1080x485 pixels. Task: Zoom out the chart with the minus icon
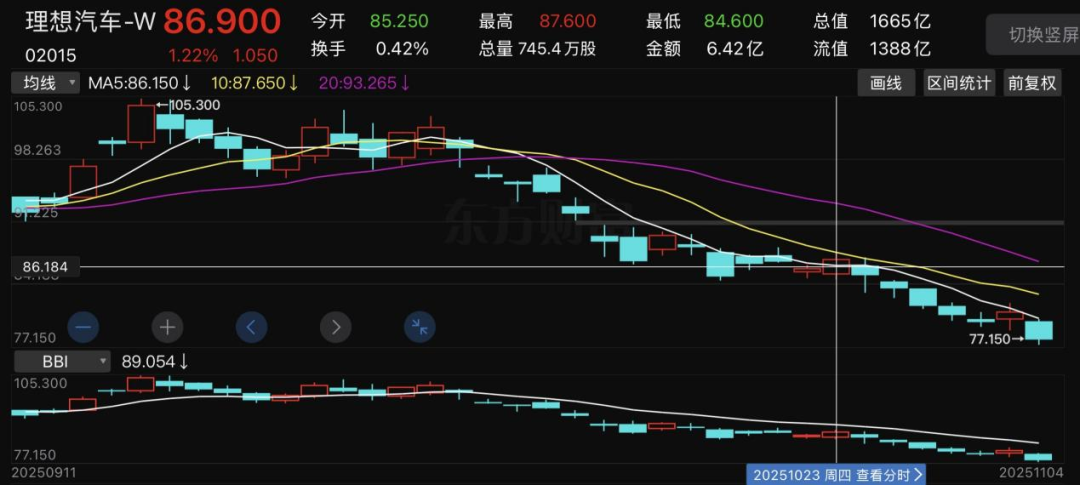click(x=83, y=326)
